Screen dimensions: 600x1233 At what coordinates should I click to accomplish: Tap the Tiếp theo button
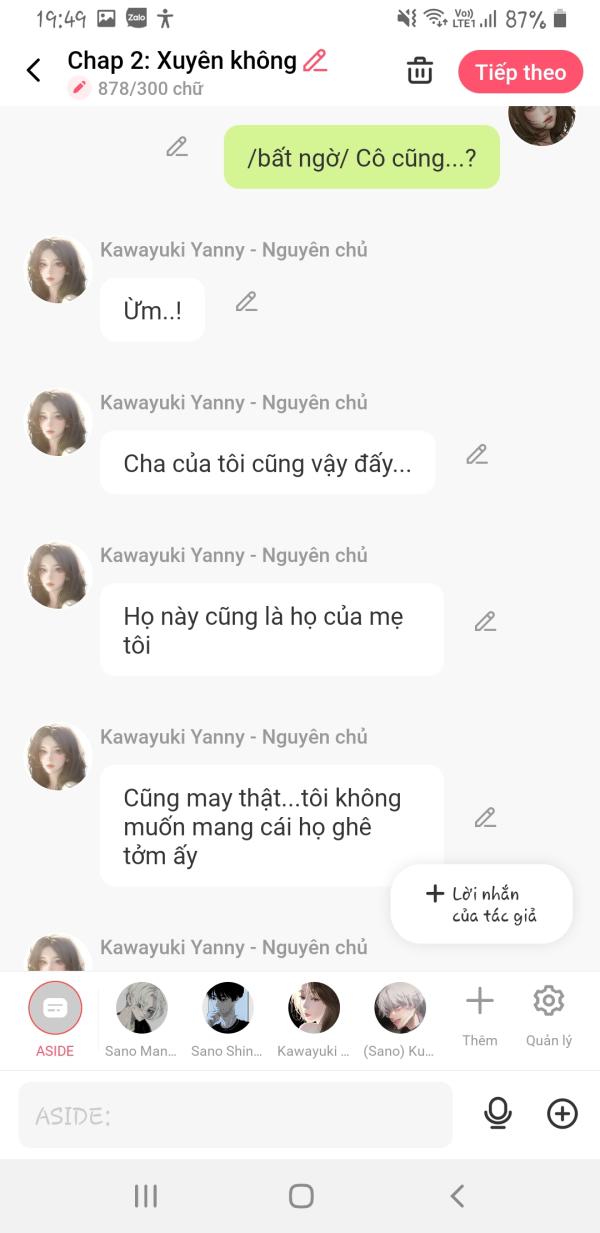pos(520,72)
